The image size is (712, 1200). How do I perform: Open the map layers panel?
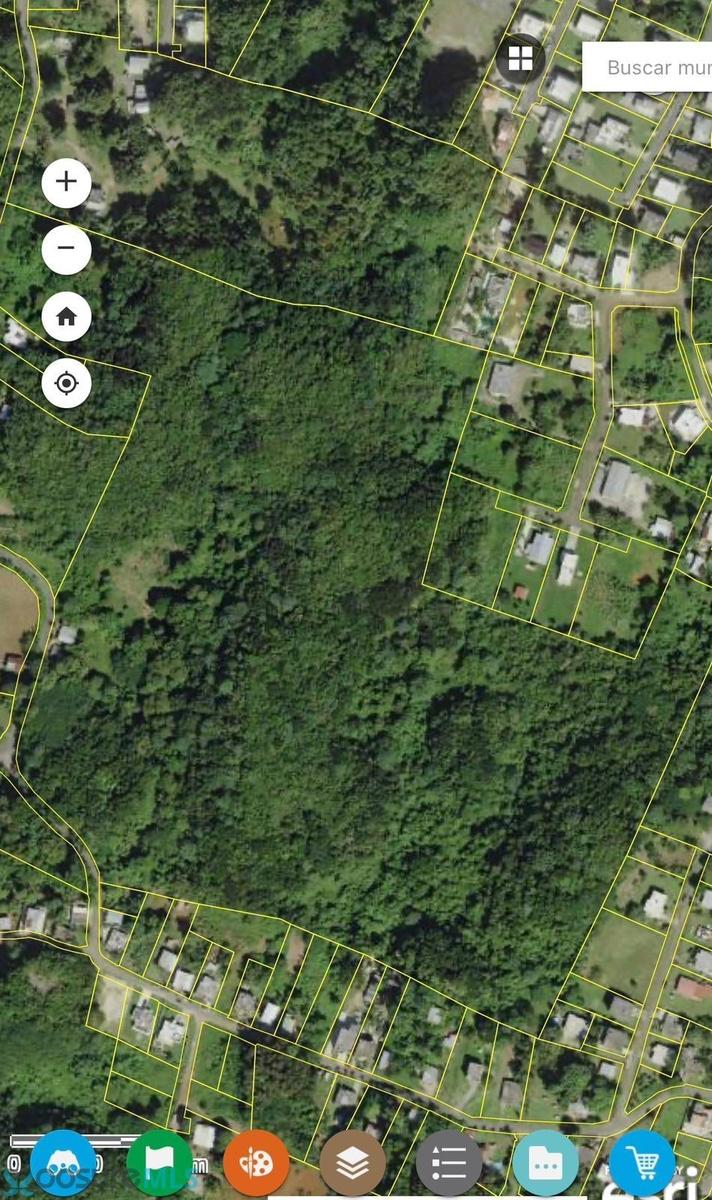point(353,1163)
